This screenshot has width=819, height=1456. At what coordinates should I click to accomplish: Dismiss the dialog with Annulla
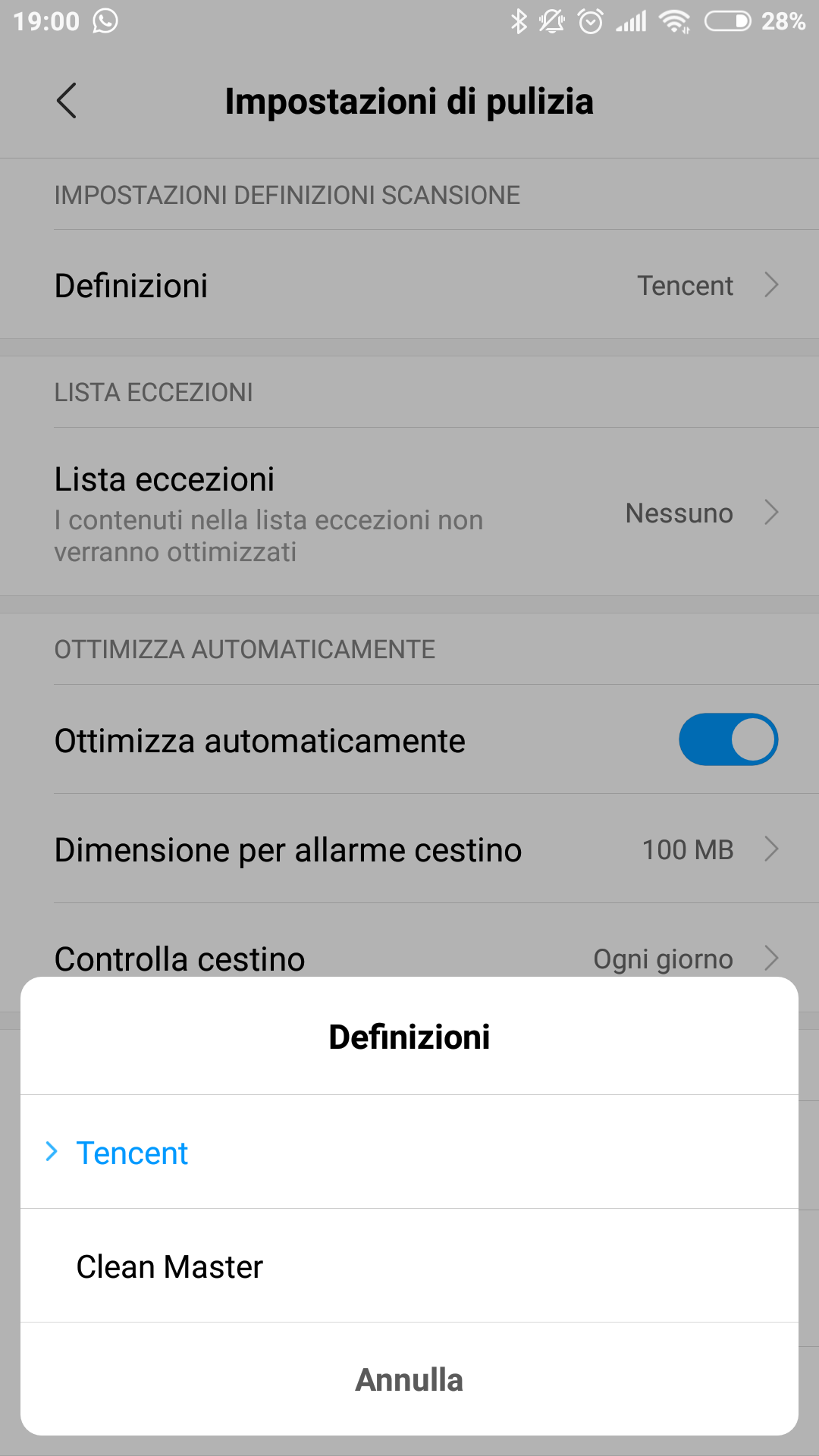(409, 1379)
